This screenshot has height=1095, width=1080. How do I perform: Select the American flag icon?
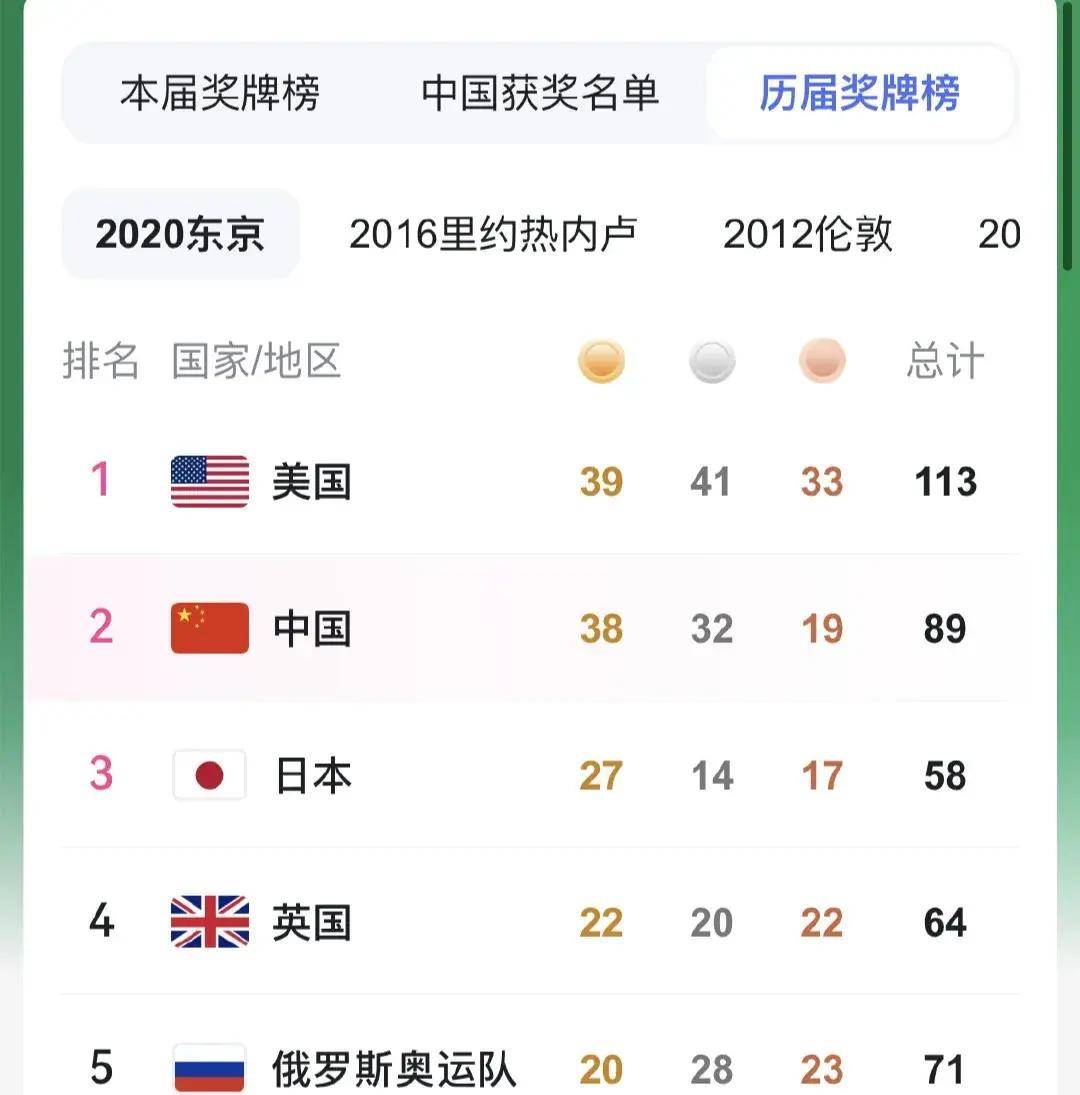(x=209, y=481)
